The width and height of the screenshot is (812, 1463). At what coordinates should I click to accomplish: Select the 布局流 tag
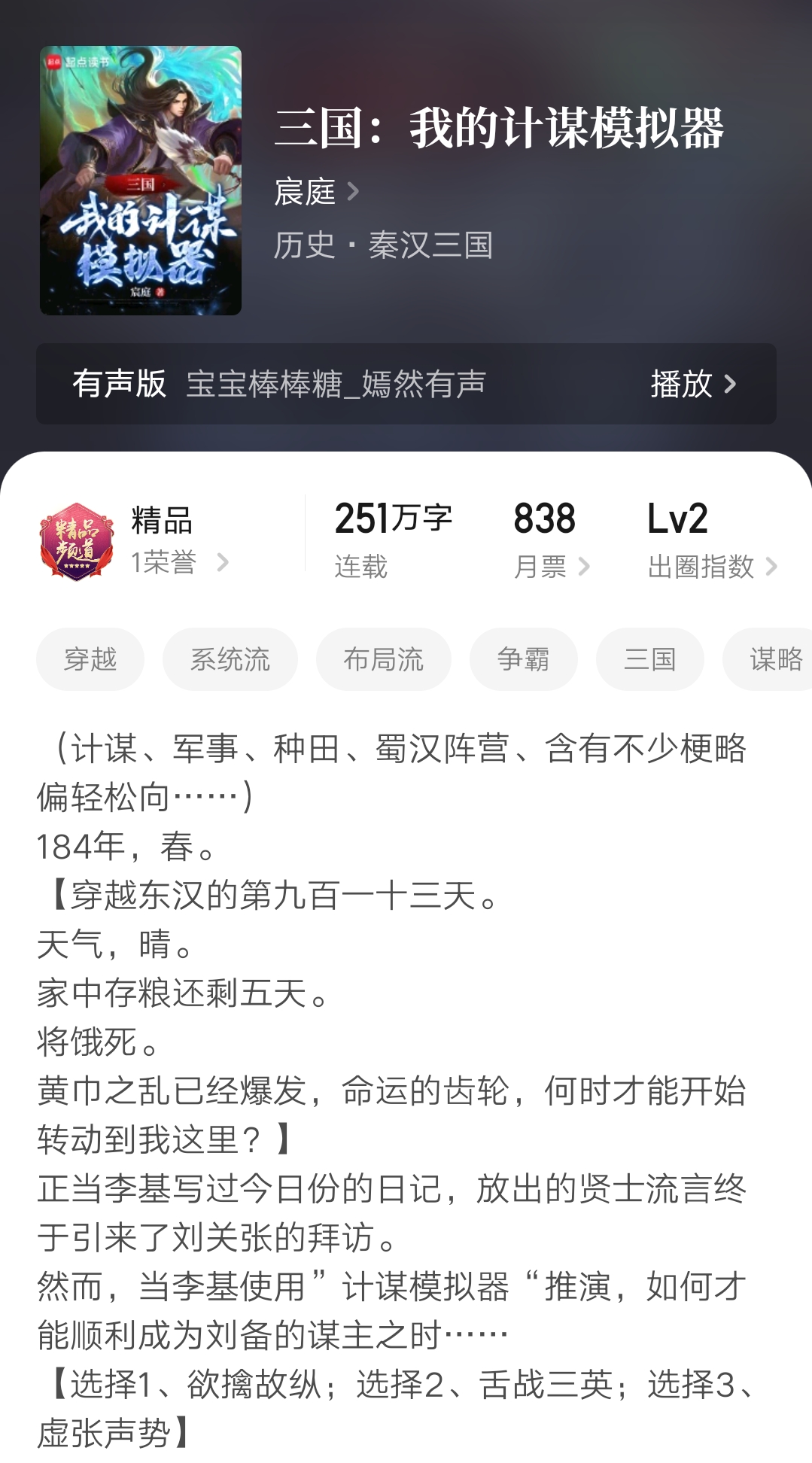(384, 659)
